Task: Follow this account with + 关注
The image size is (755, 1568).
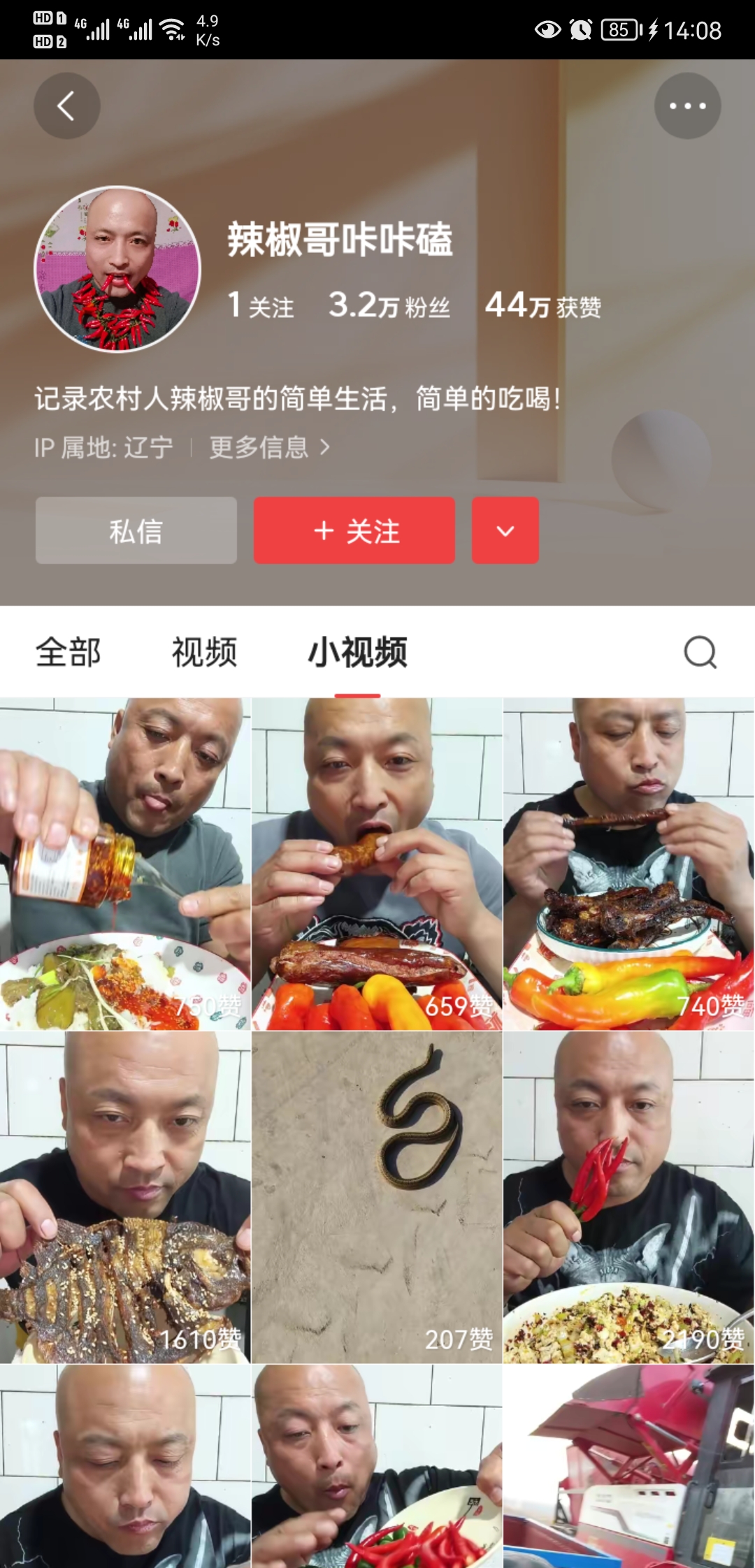Action: tap(354, 530)
